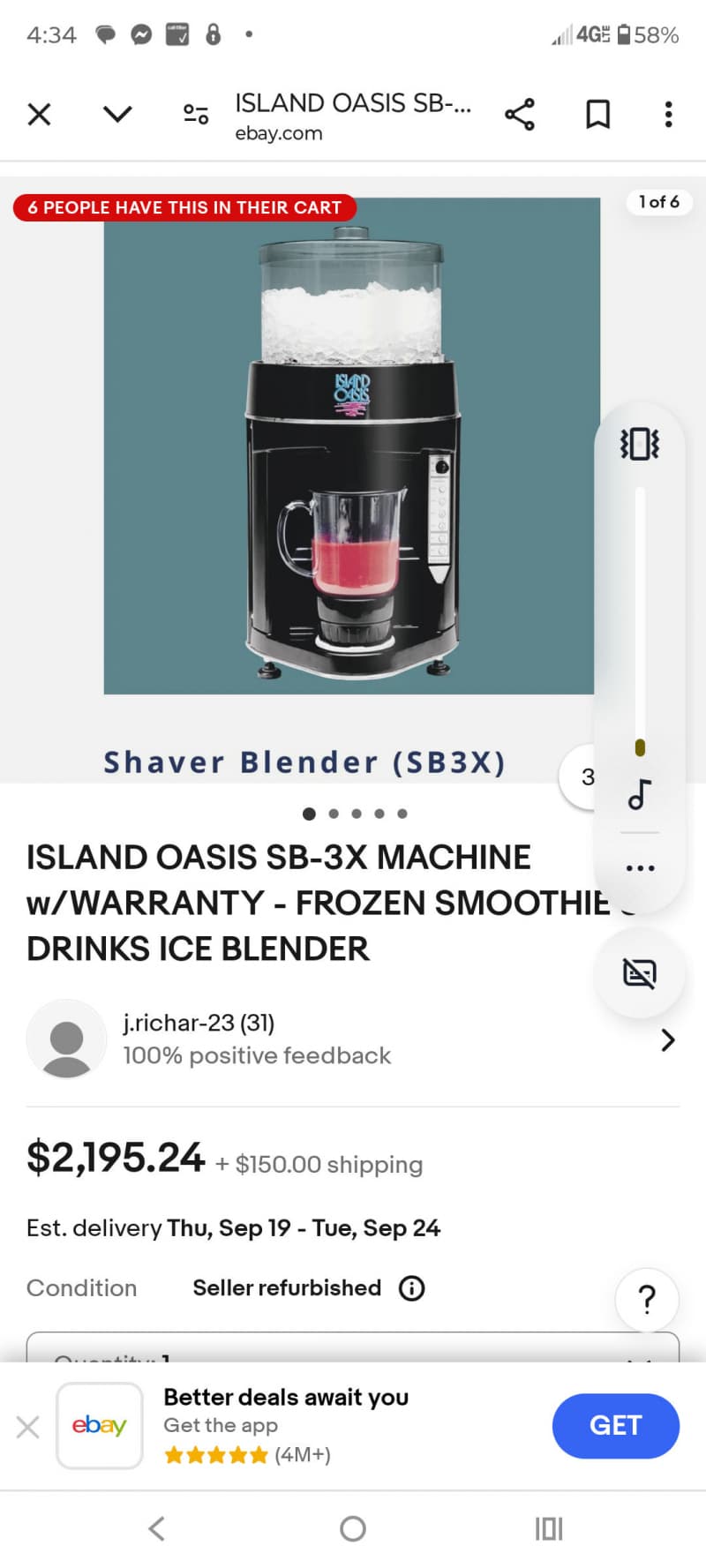Close the in-app browser tab

pos(40,114)
